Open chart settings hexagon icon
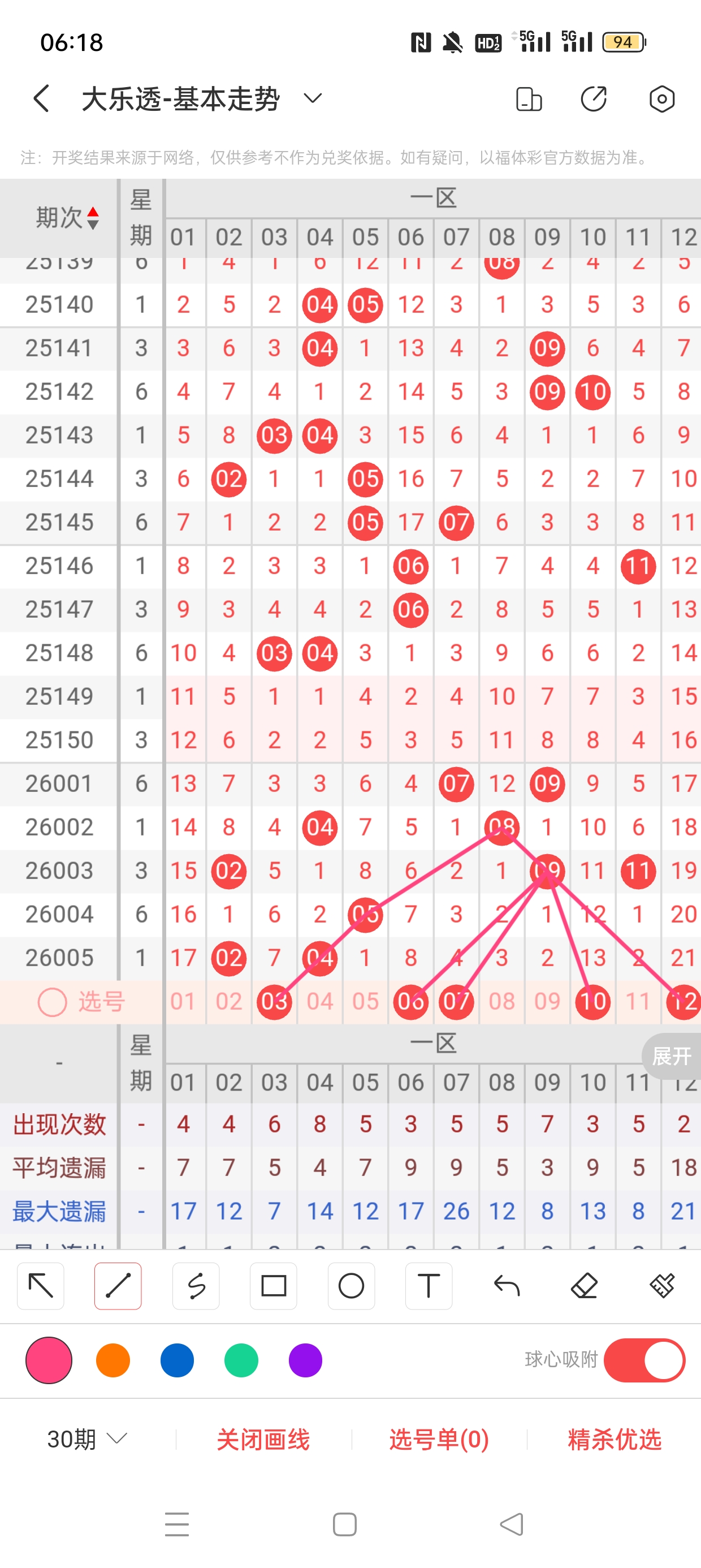Viewport: 701px width, 1568px height. pyautogui.click(x=661, y=98)
